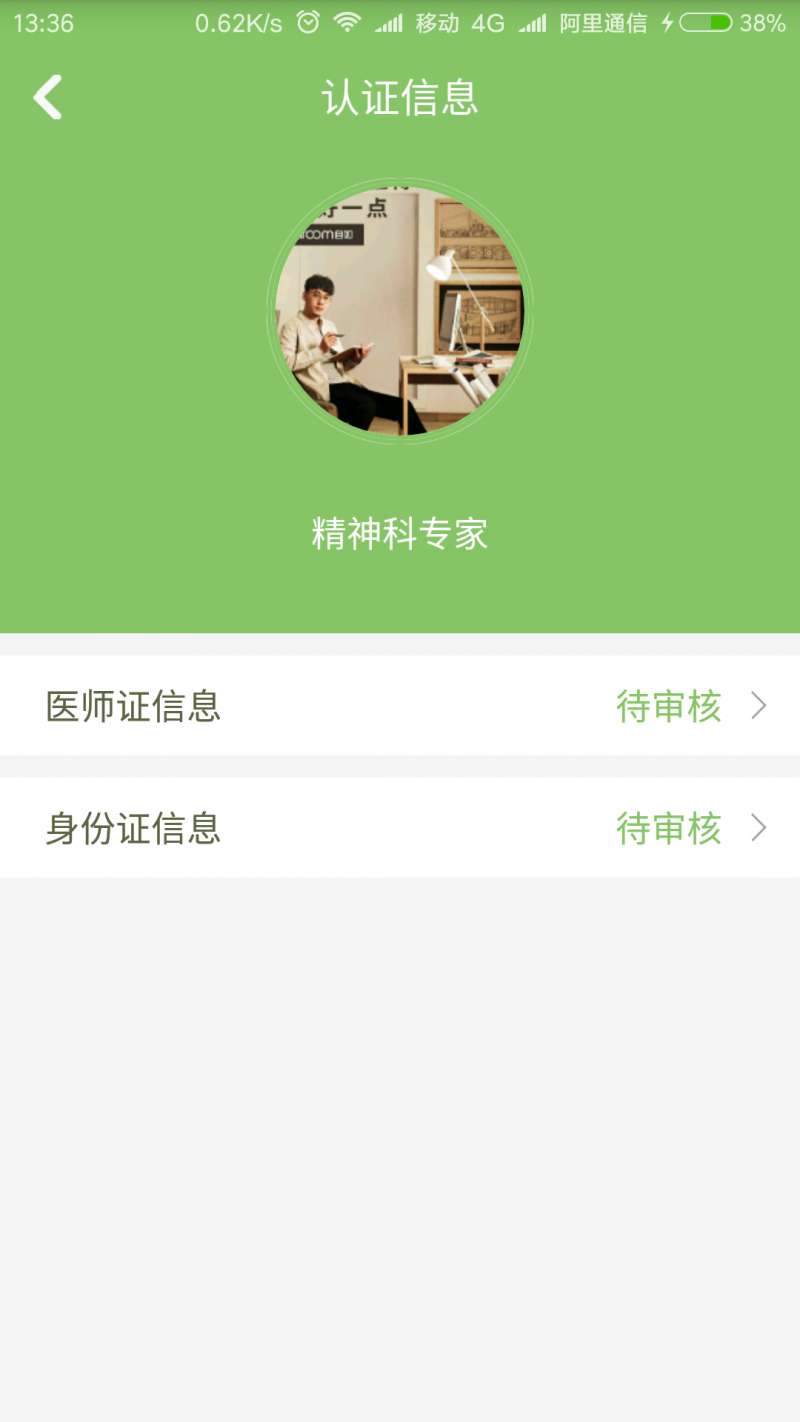
Task: Go back using the top-left arrow
Action: pos(48,97)
